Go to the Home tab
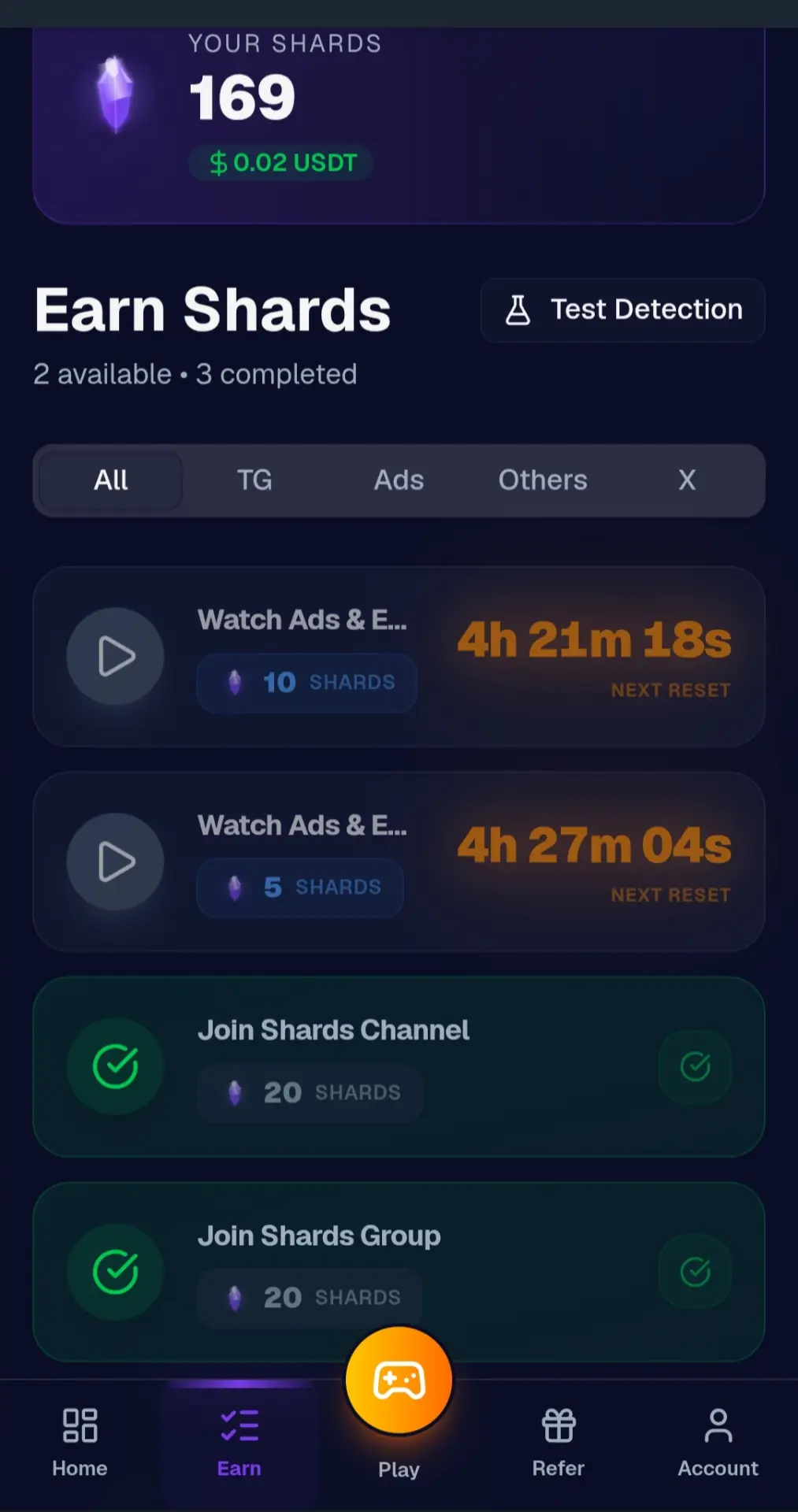 tap(80, 1443)
